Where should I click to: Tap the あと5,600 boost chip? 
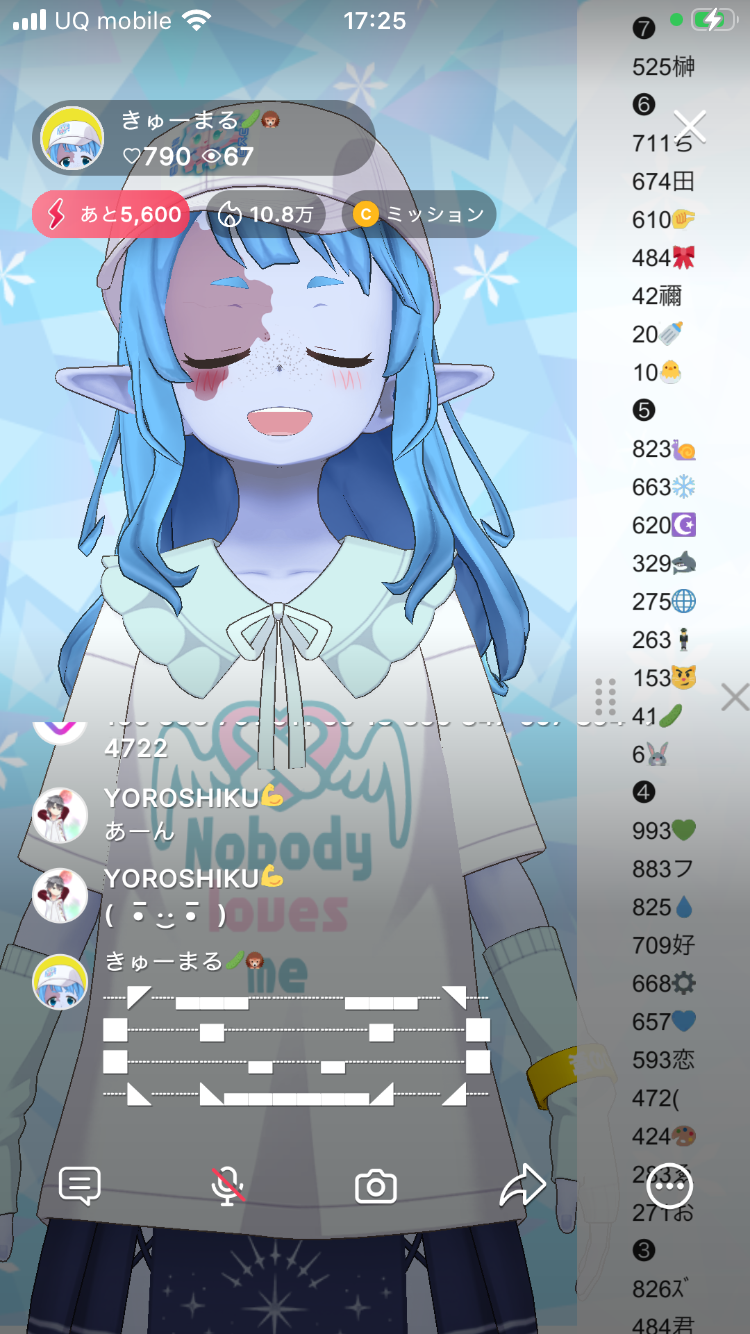tap(111, 214)
